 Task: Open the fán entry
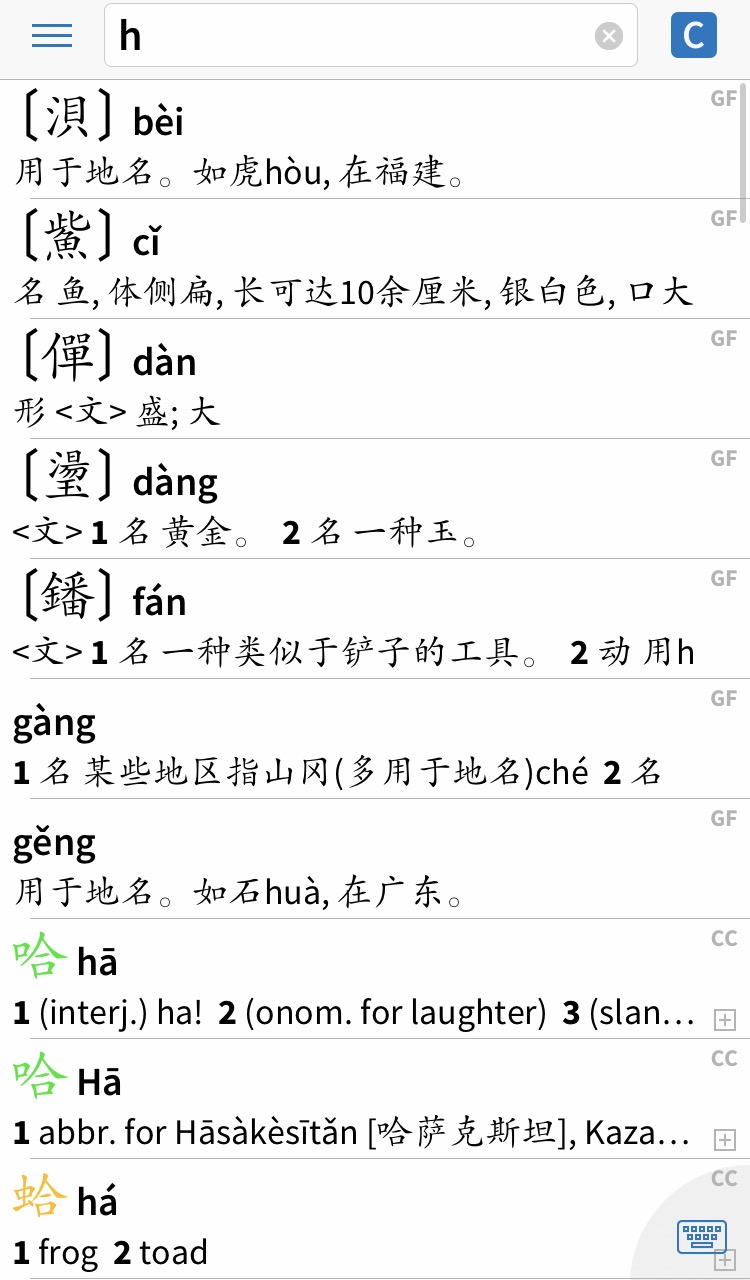(375, 619)
